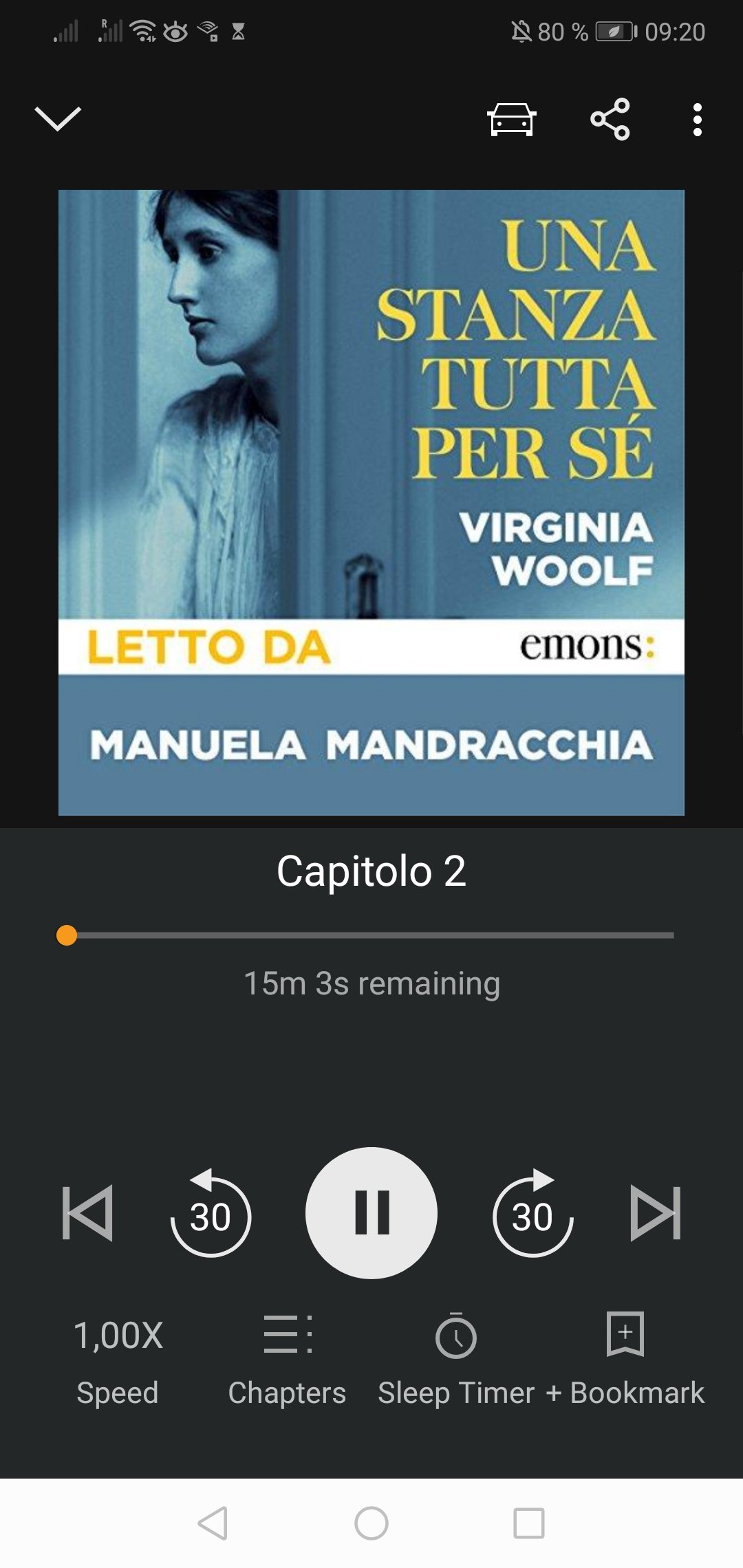Rewind 30 seconds
The height and width of the screenshot is (1568, 743).
coord(211,1213)
